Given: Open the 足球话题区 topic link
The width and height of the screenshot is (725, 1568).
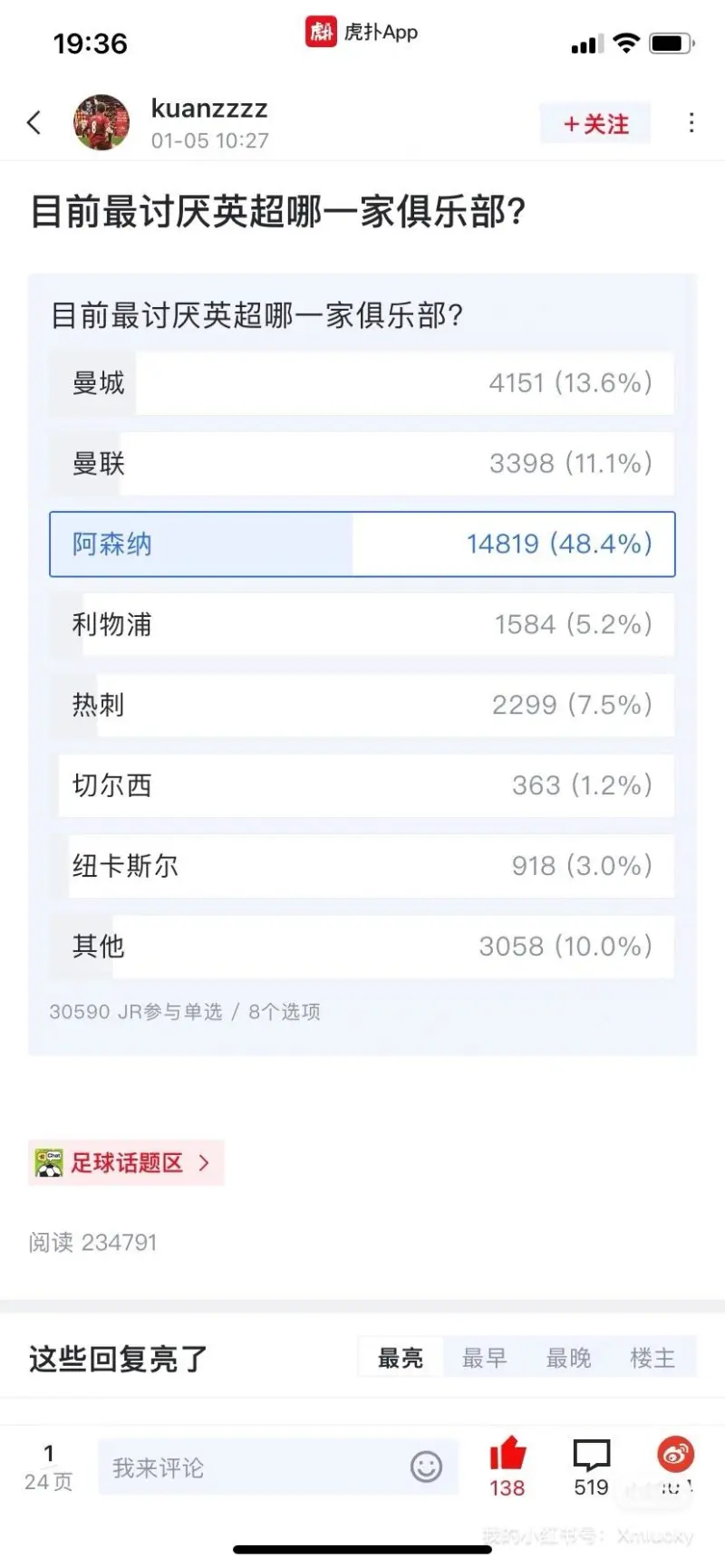Looking at the screenshot, I should pos(125,1163).
